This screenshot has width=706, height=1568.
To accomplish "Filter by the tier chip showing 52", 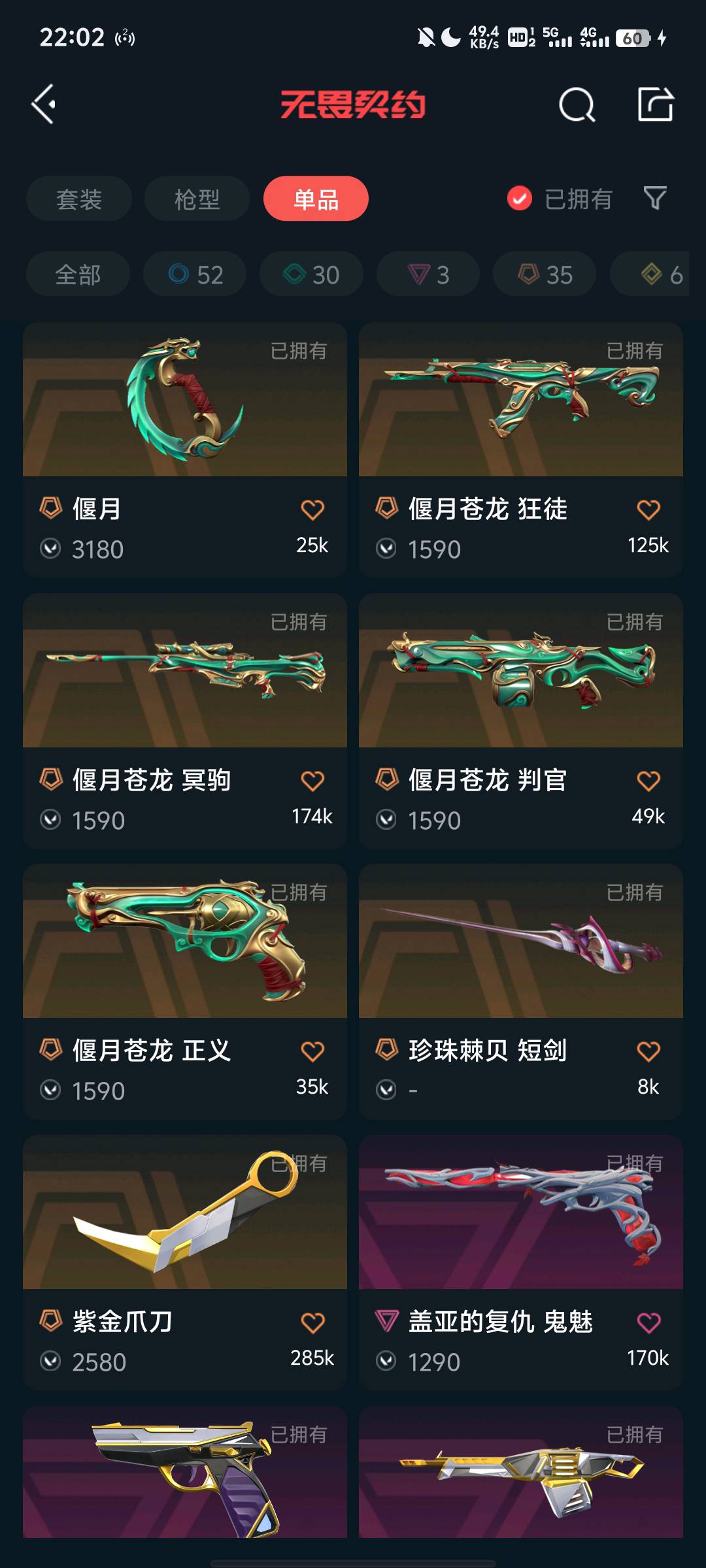I will (x=195, y=274).
